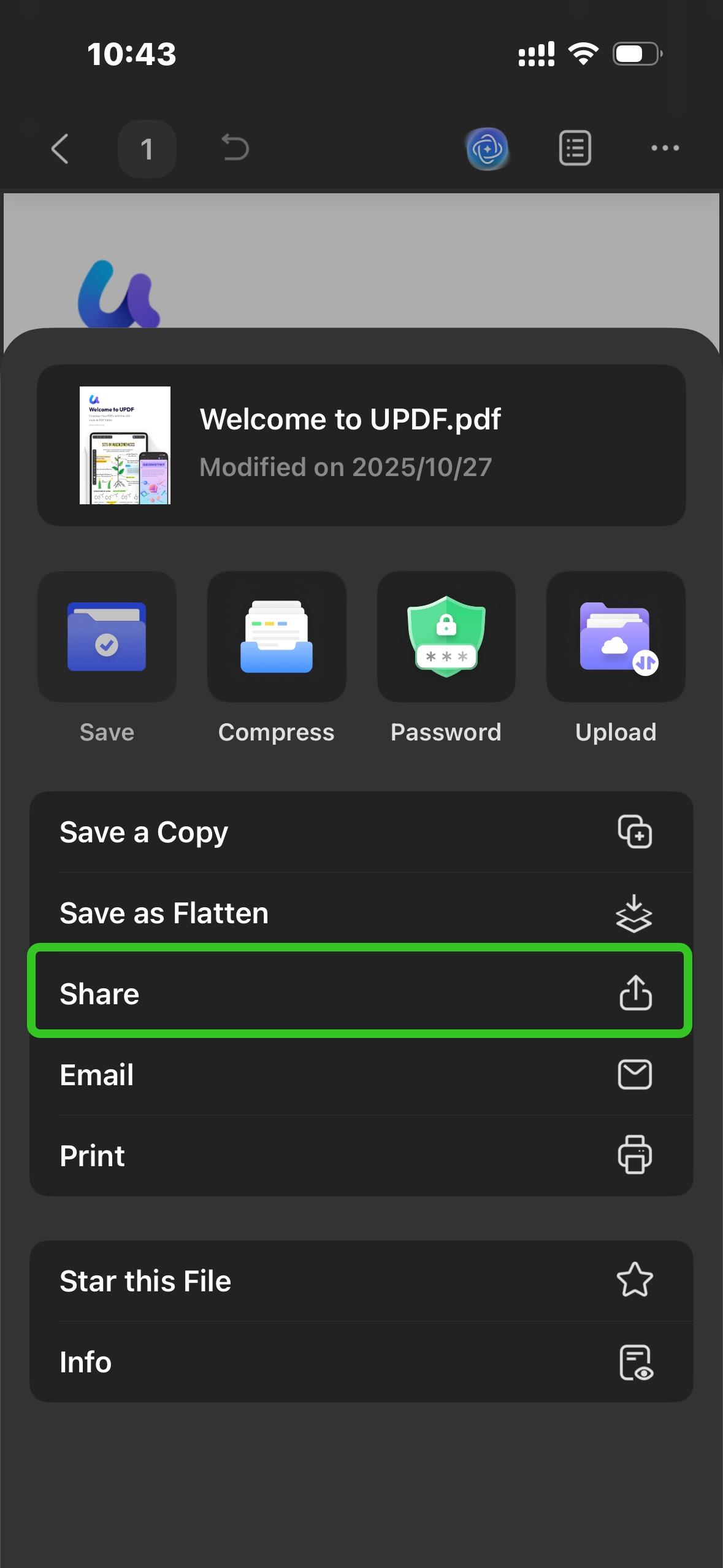The width and height of the screenshot is (723, 1568).
Task: Tap the back chevron to exit document
Action: (61, 149)
